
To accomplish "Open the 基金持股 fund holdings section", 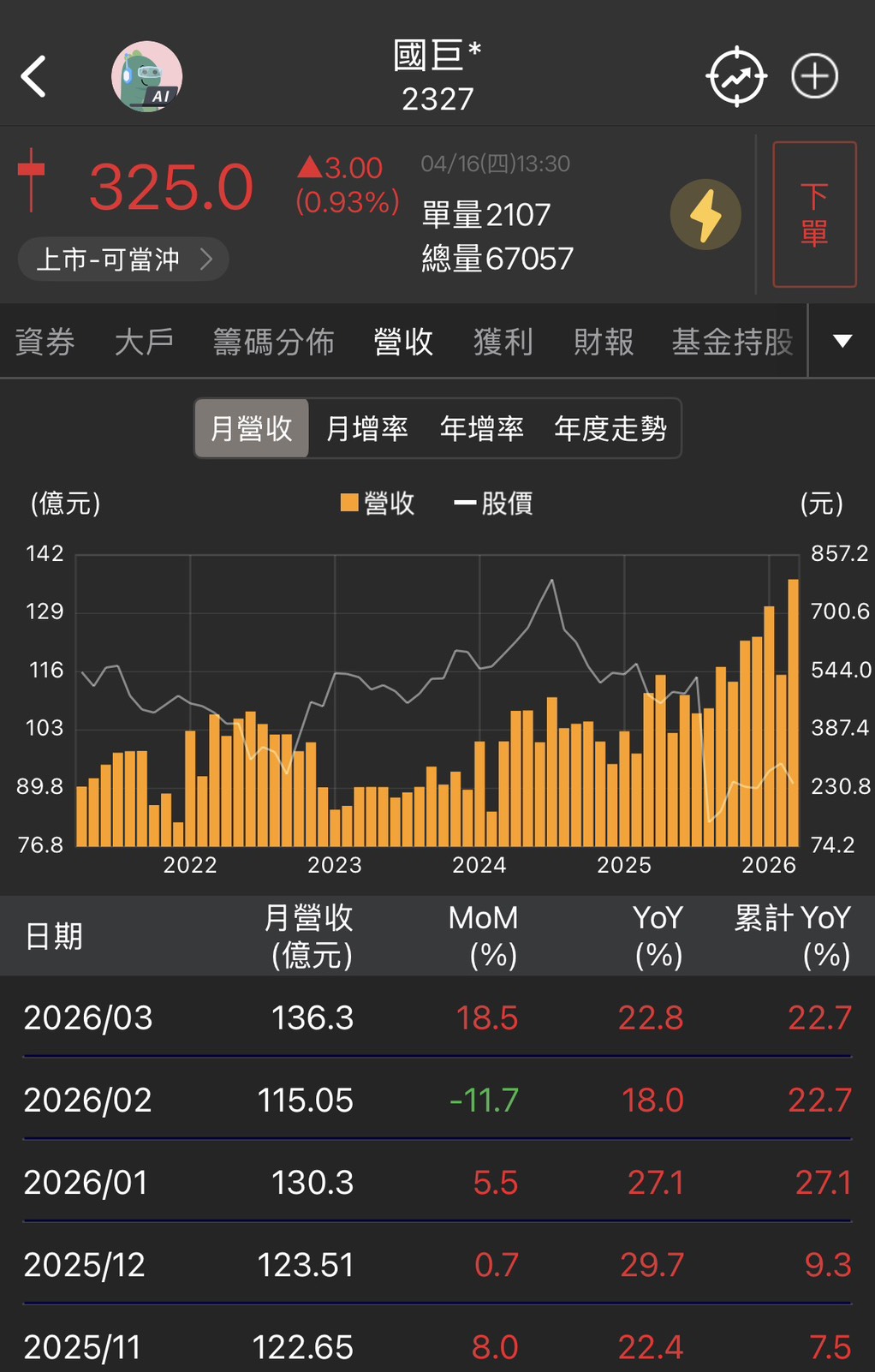I will [732, 341].
